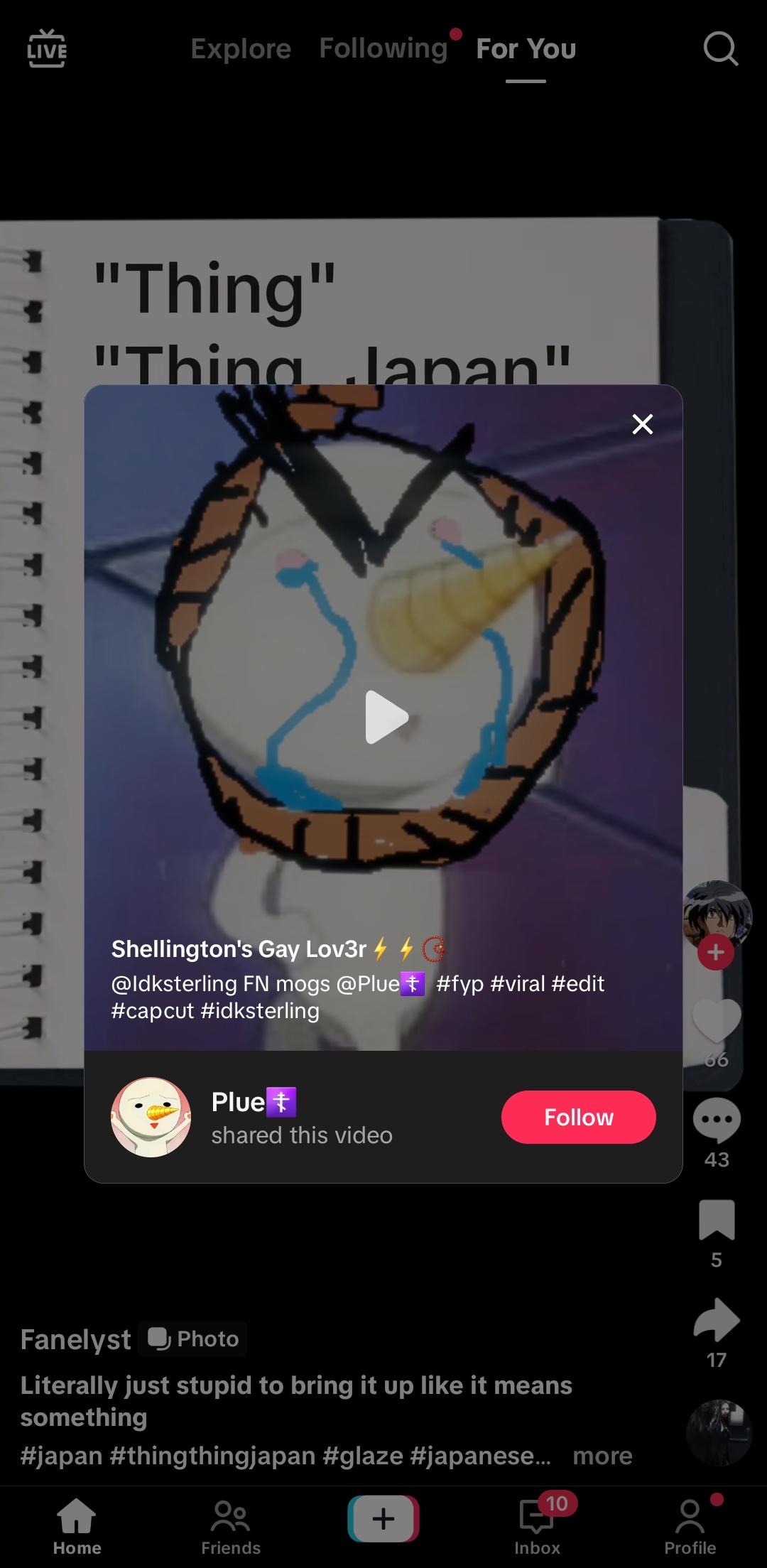The image size is (767, 1568).
Task: Expand the caption with more
Action: [602, 1456]
